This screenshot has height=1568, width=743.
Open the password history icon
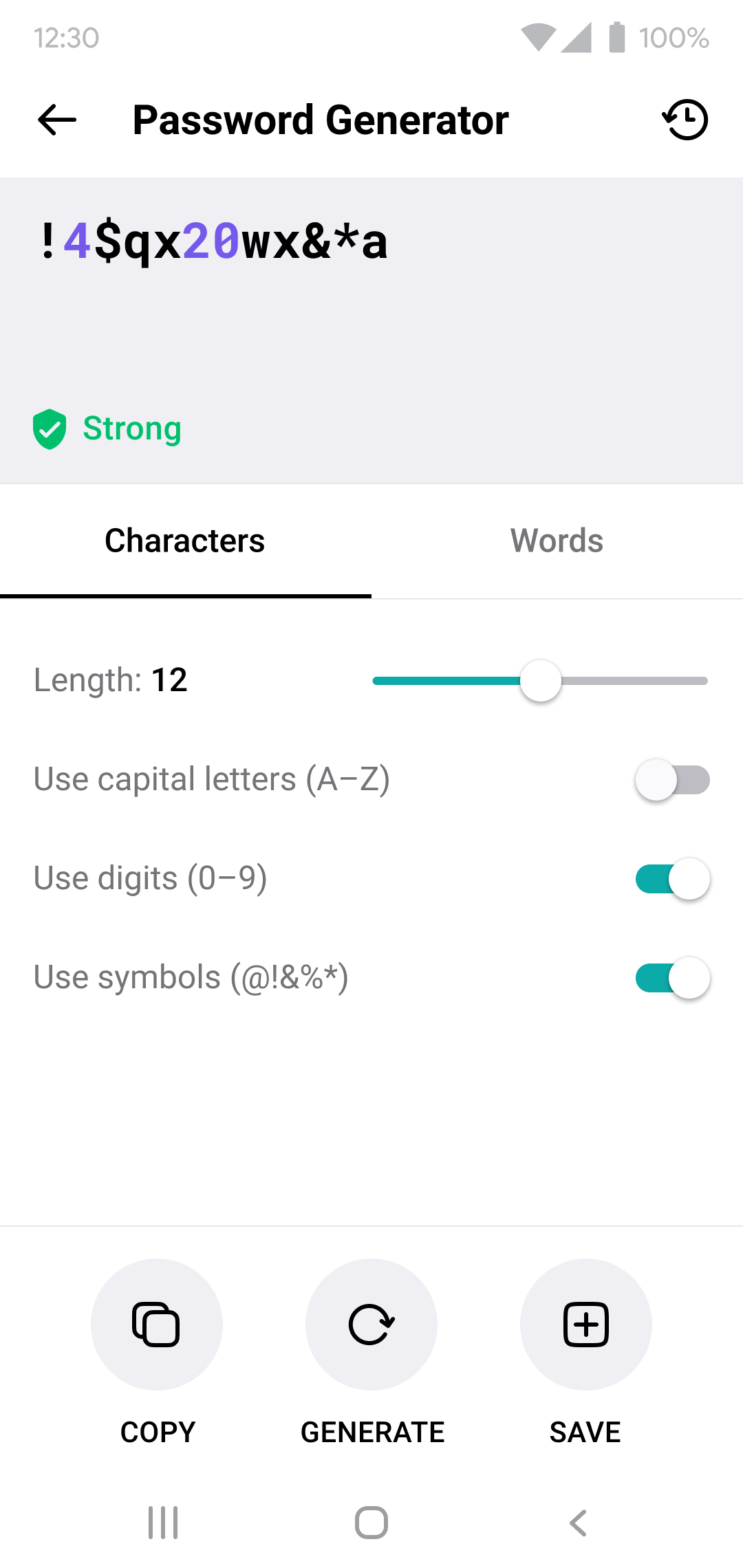tap(685, 120)
